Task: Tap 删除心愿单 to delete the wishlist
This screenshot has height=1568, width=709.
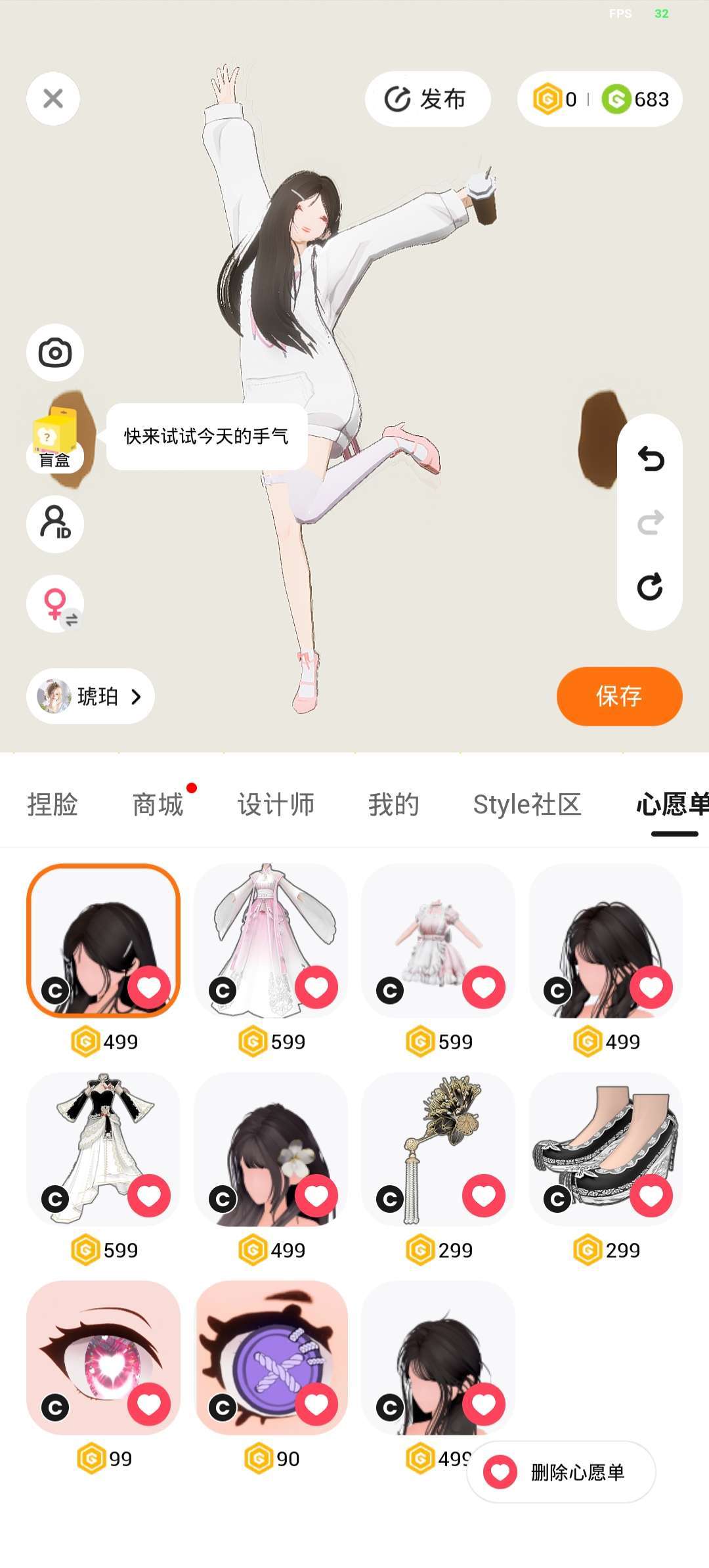Action: [x=561, y=1472]
